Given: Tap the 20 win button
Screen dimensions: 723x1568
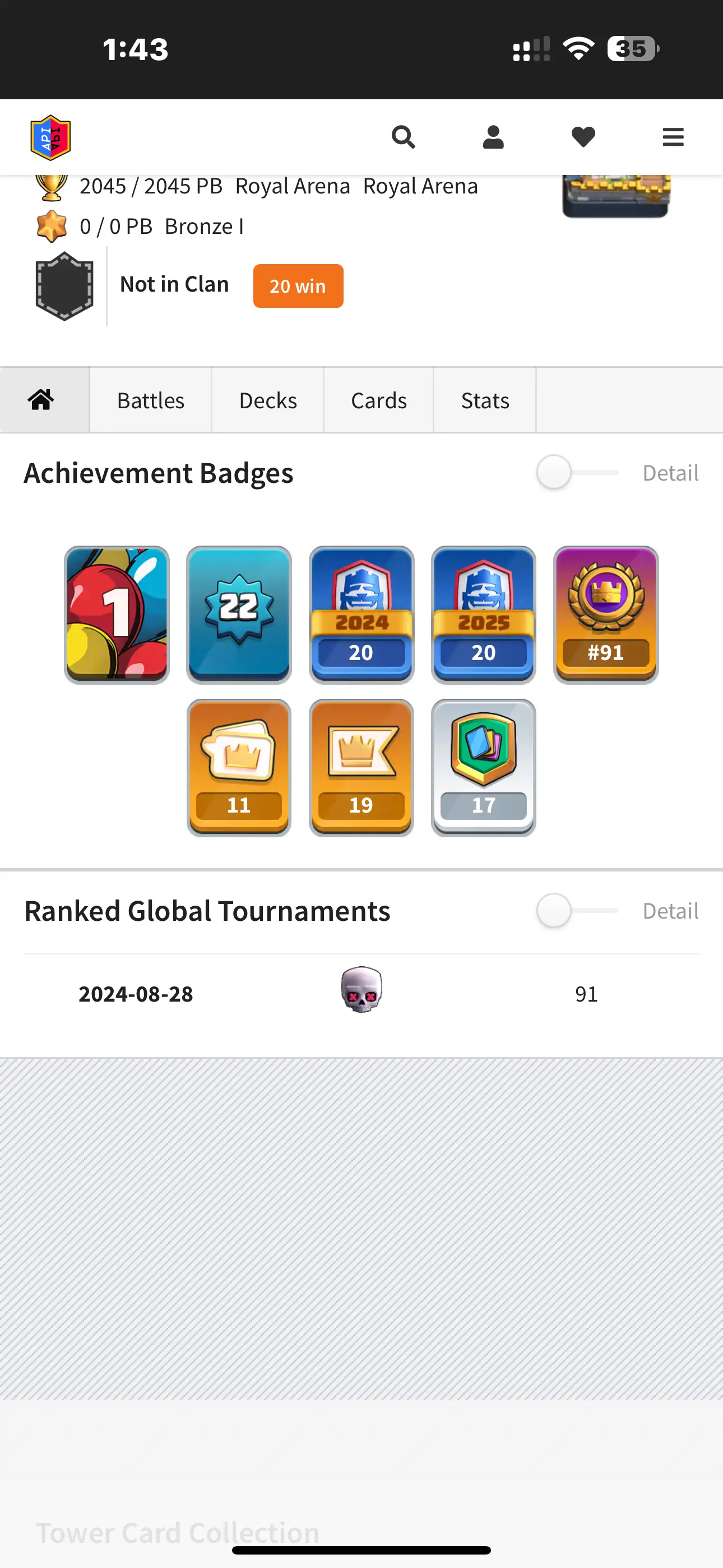Looking at the screenshot, I should [x=298, y=286].
